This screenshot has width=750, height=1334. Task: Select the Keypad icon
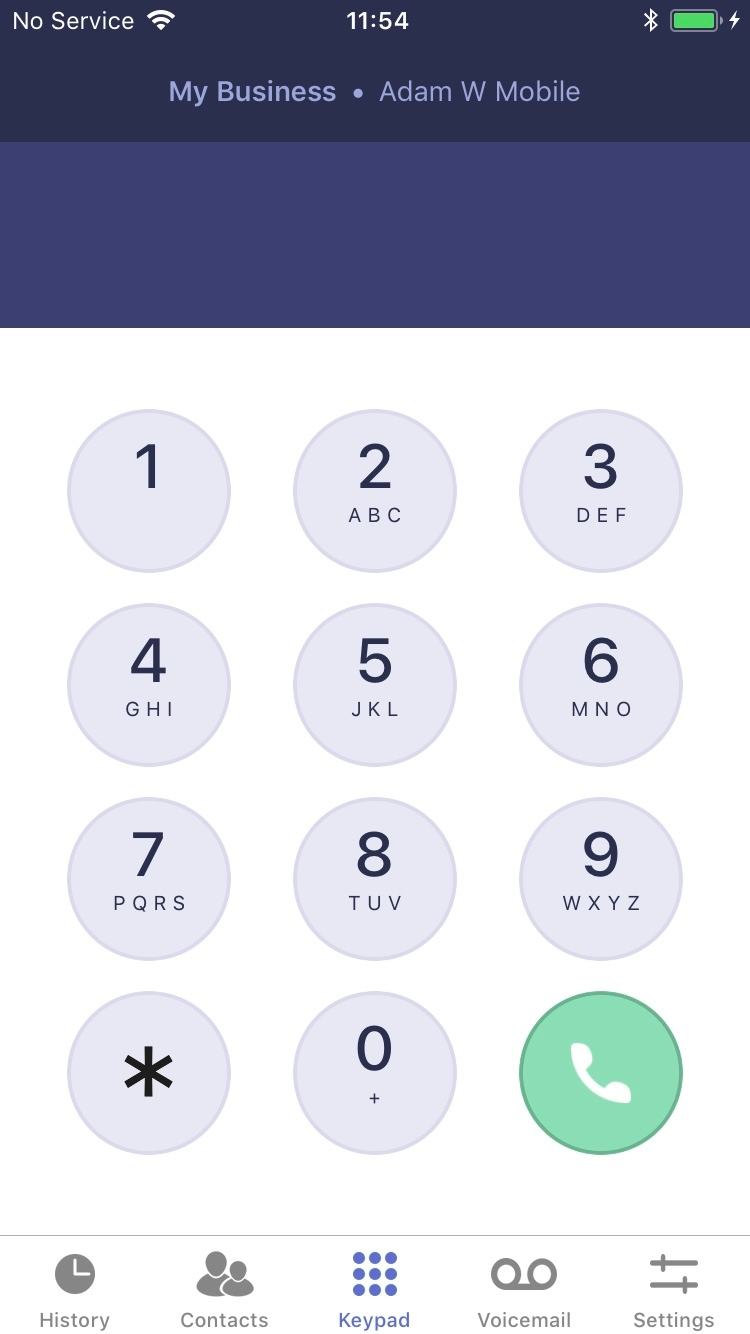(x=375, y=1273)
